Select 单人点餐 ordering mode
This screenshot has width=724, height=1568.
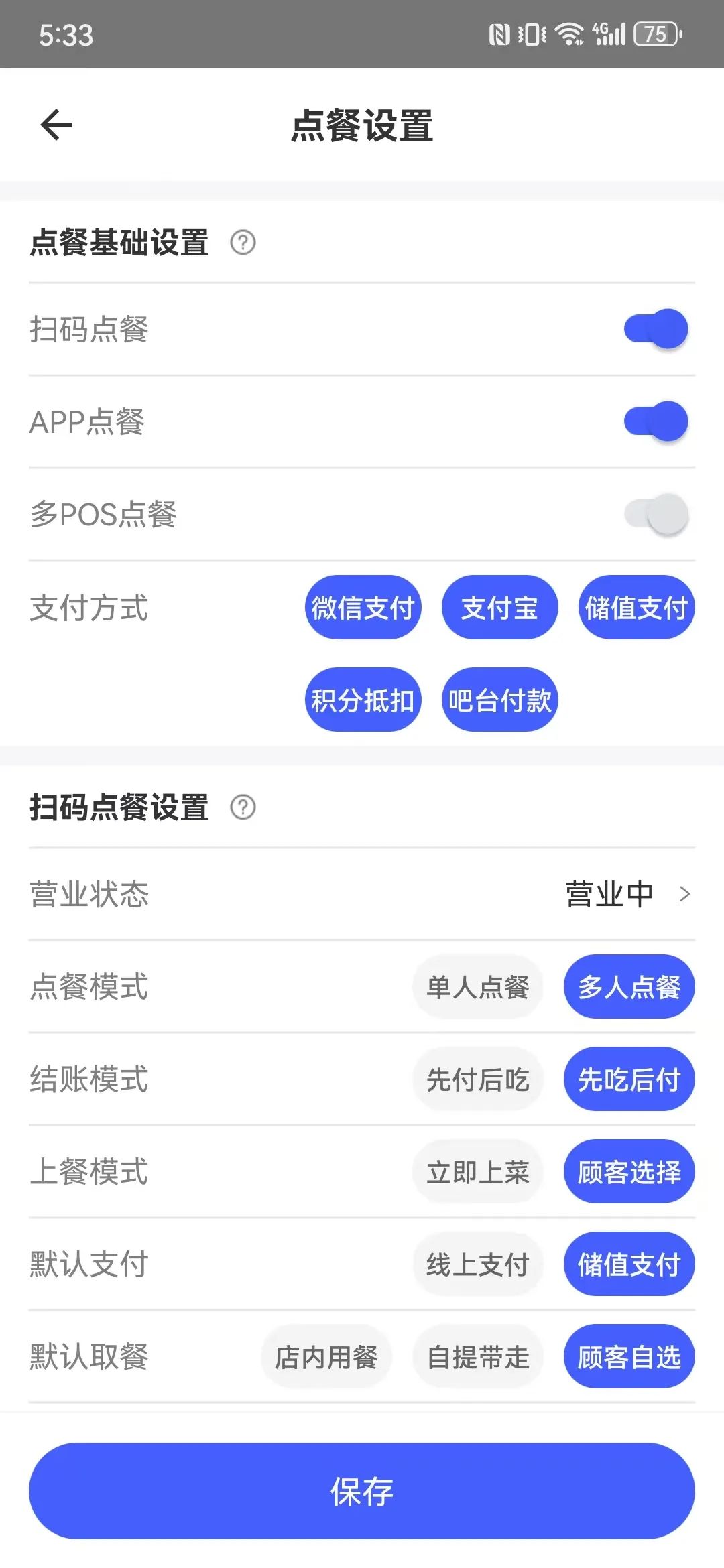point(478,986)
